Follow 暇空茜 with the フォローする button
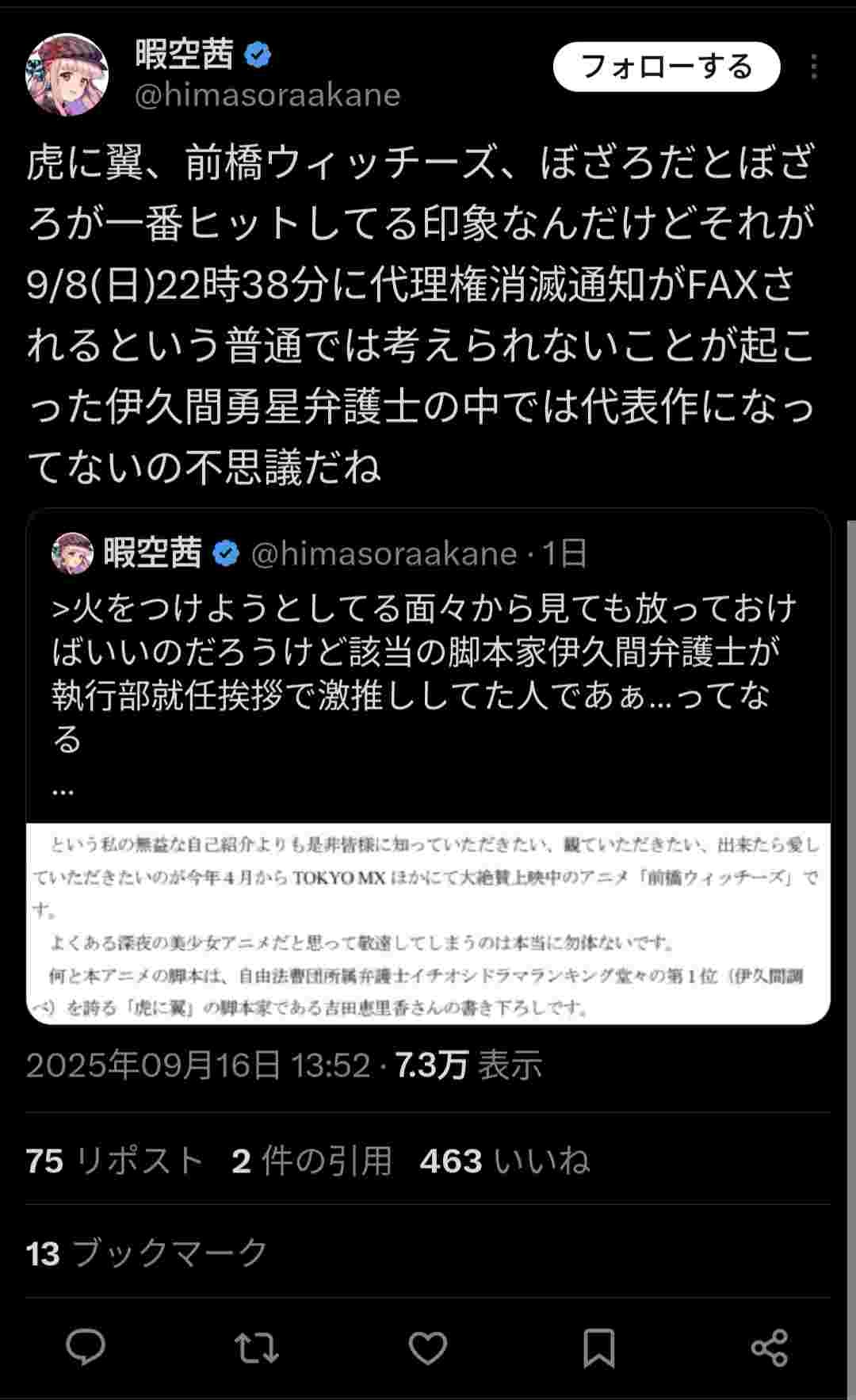The width and height of the screenshot is (856, 1400). coord(666,67)
